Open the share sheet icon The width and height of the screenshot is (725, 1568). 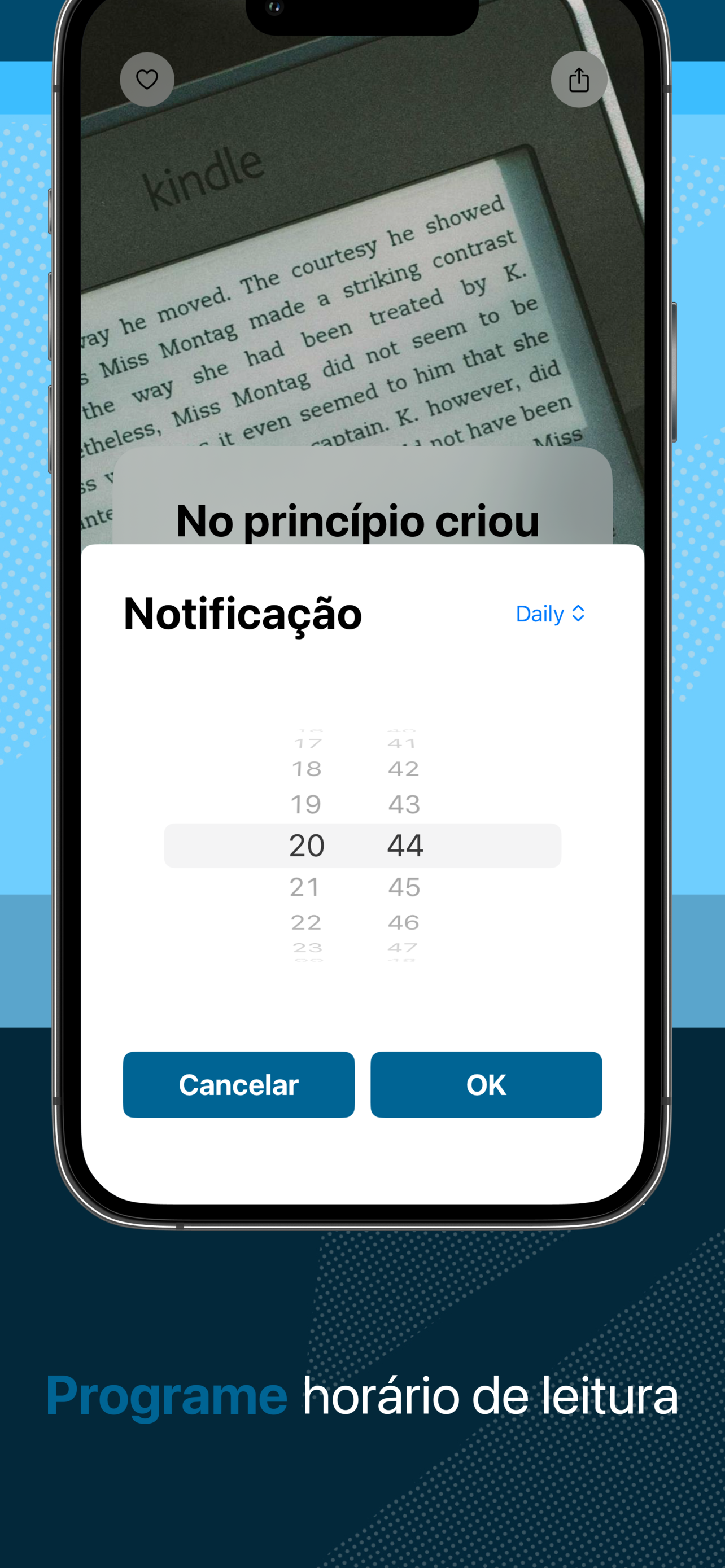(578, 79)
